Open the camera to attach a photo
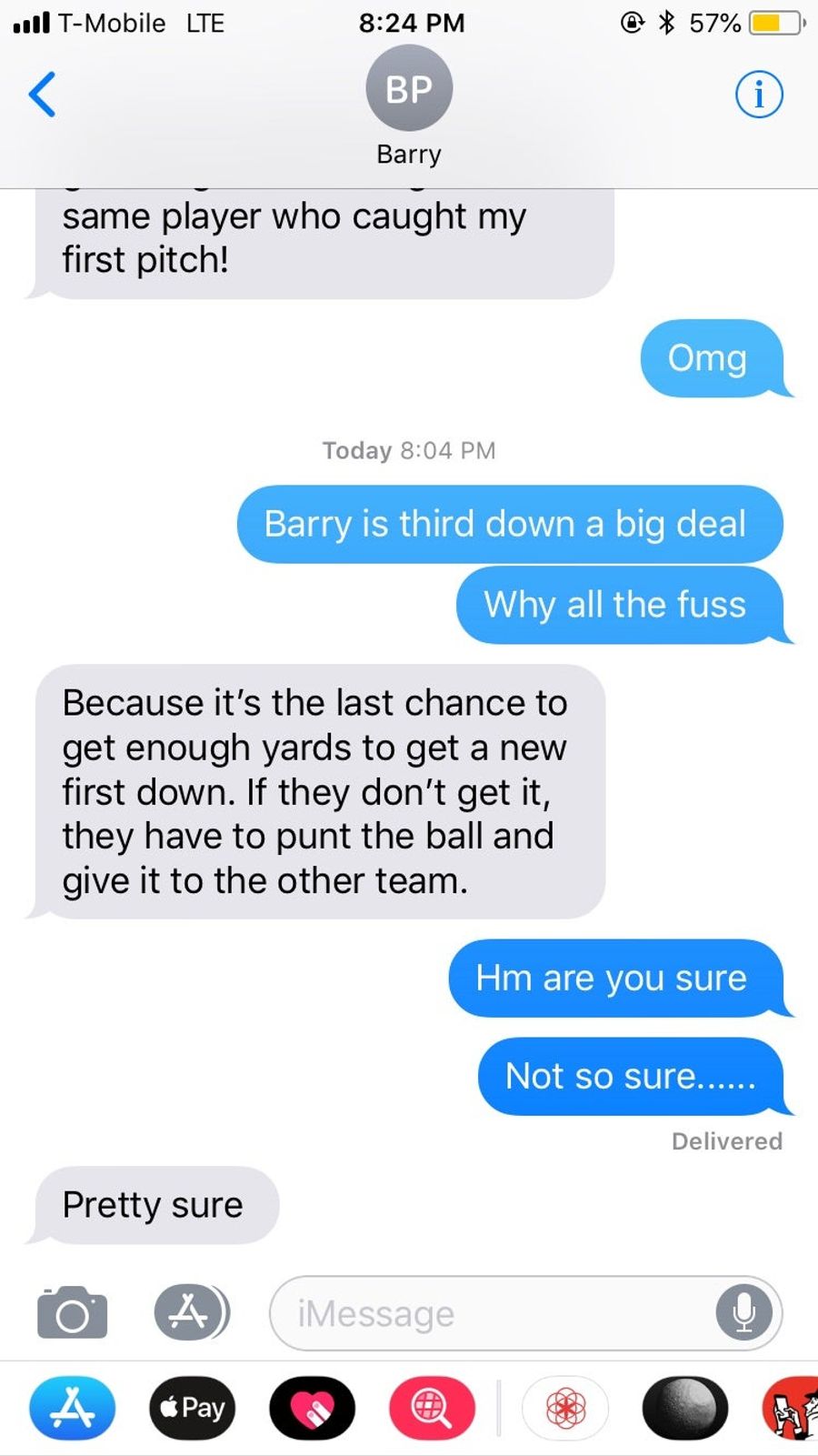 click(x=72, y=1312)
